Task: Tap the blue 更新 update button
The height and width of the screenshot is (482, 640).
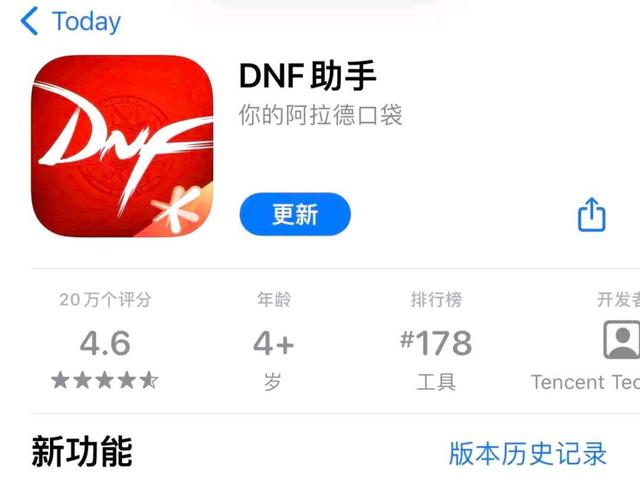Action: tap(295, 214)
